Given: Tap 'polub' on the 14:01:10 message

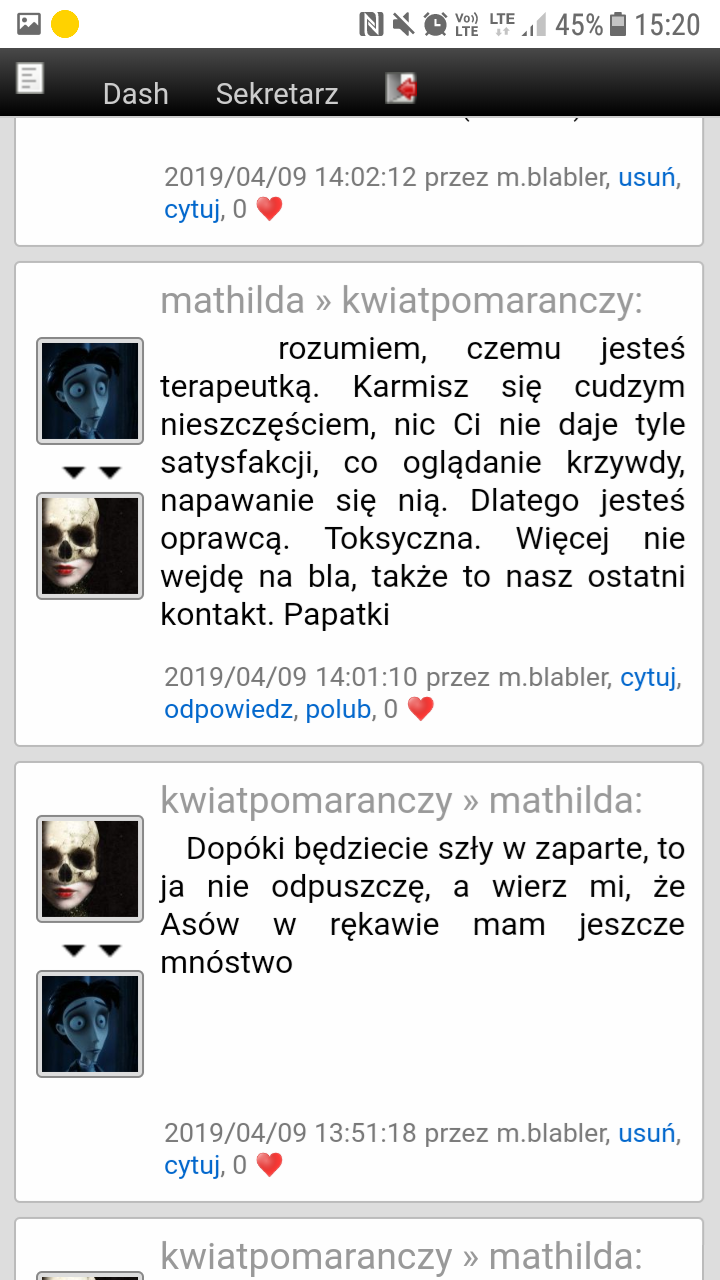Looking at the screenshot, I should [x=338, y=710].
